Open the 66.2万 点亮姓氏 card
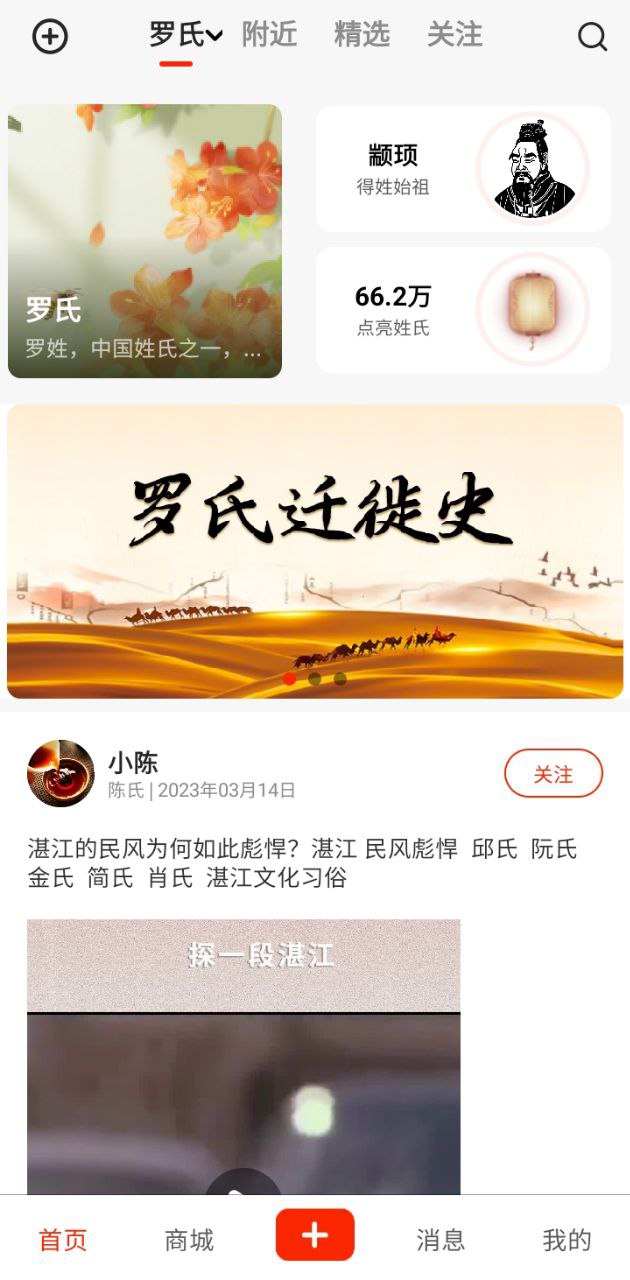 (463, 309)
